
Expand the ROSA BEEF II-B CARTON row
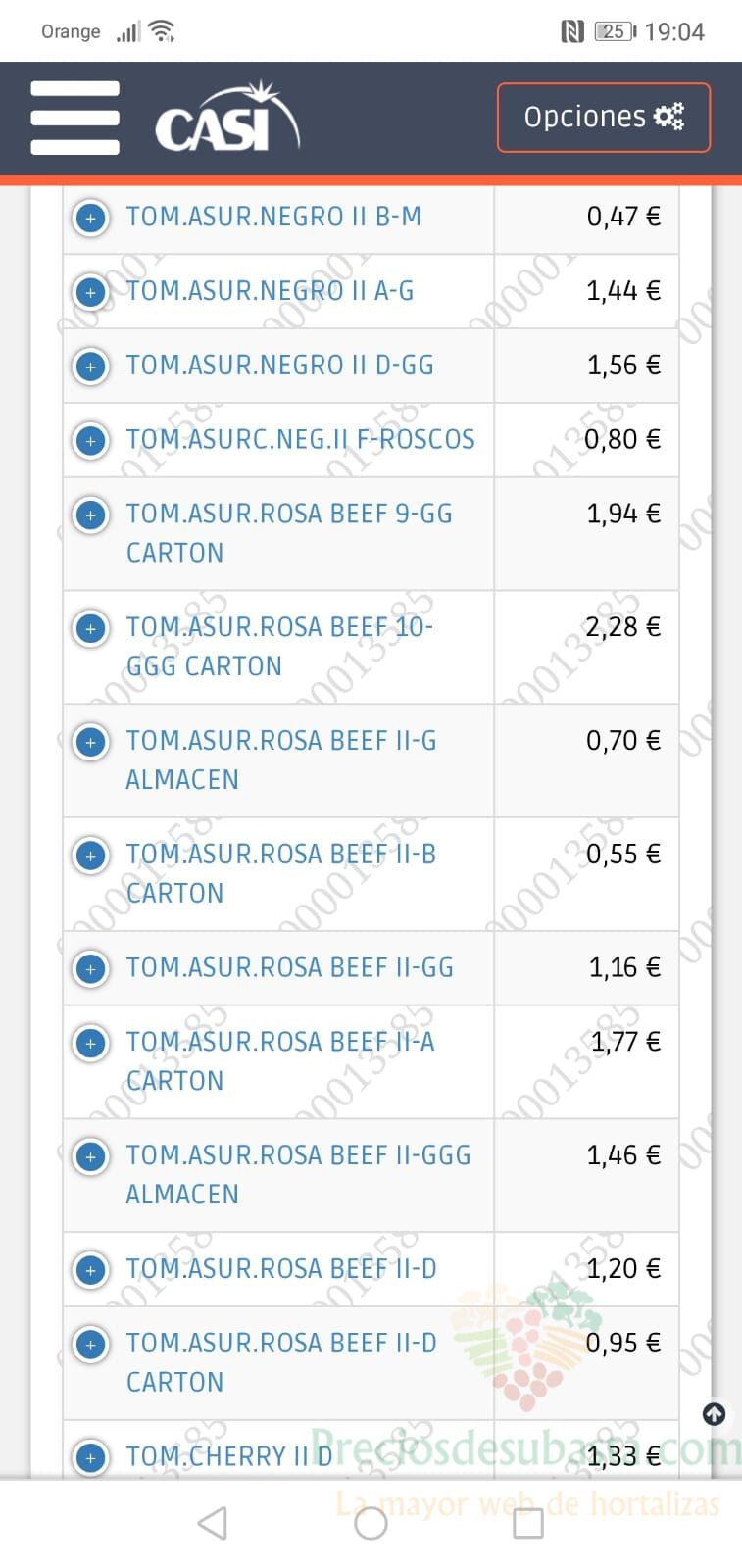[91, 856]
